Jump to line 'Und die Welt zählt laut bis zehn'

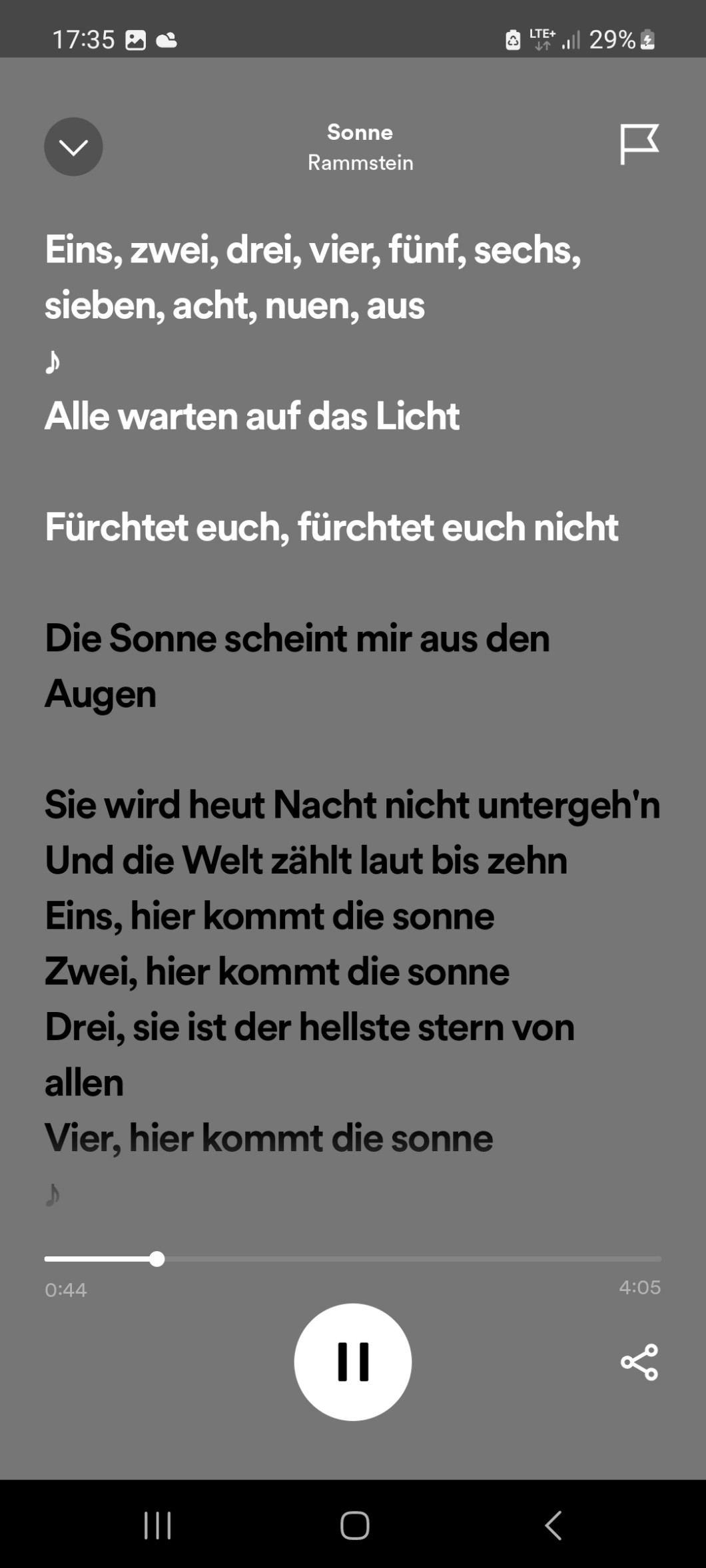(x=306, y=860)
